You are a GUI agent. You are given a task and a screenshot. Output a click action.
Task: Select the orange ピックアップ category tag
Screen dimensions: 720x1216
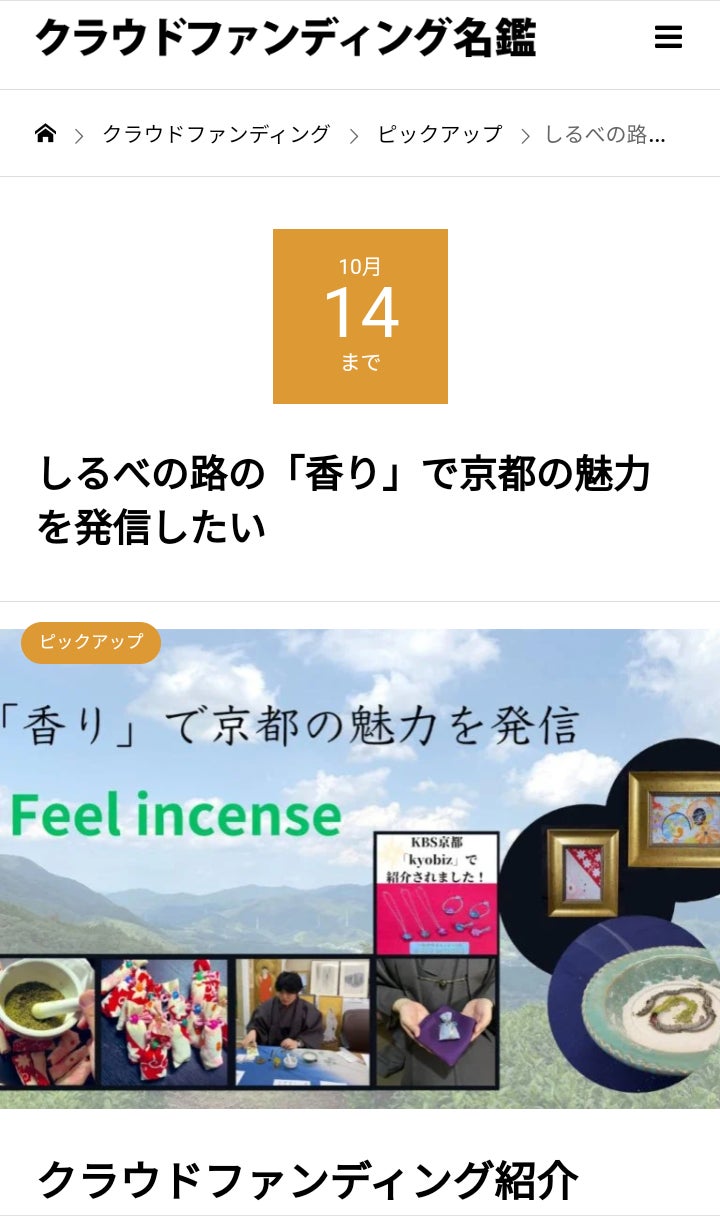click(91, 642)
